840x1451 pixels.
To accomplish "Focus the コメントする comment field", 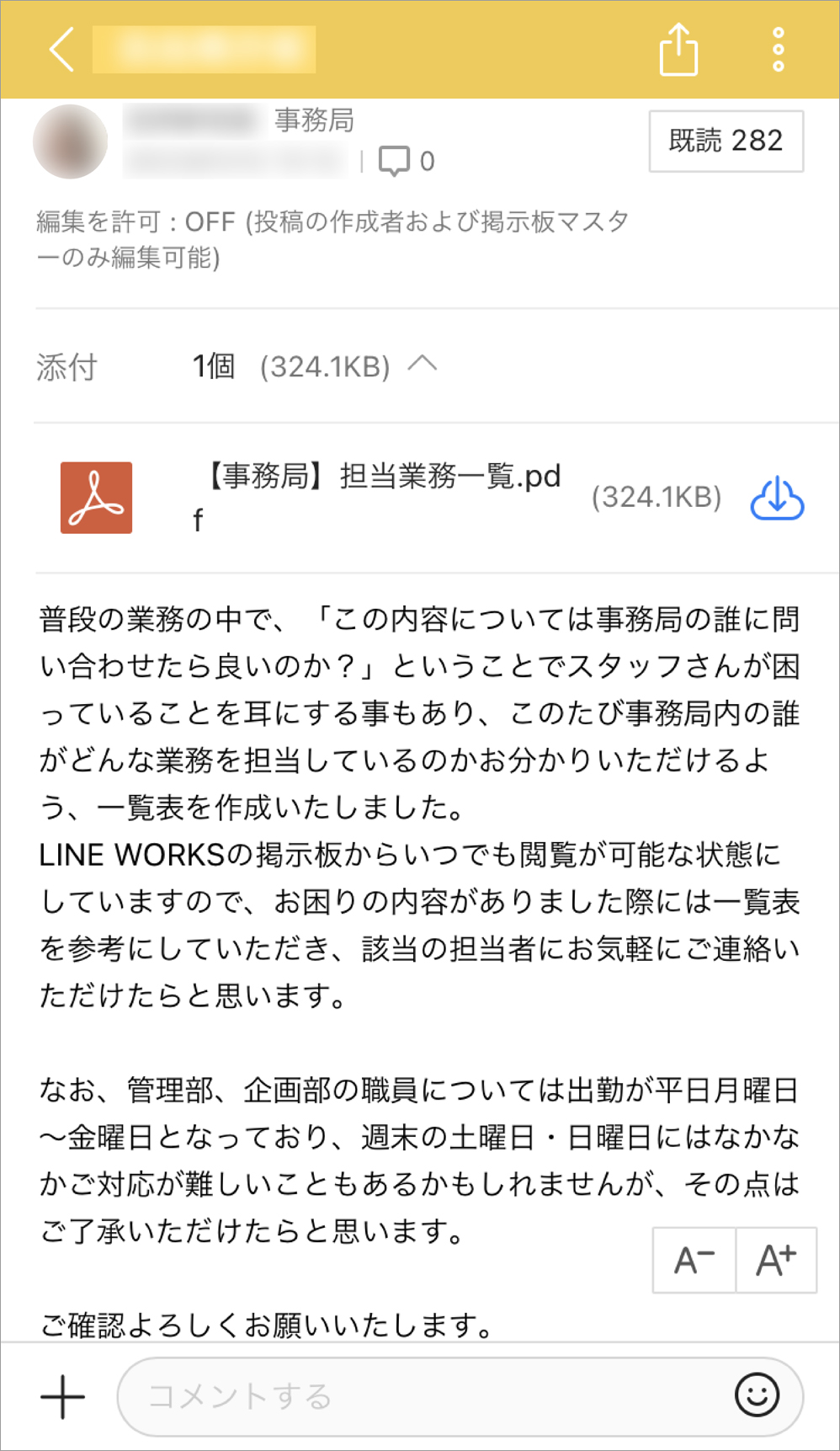I will tap(421, 1396).
